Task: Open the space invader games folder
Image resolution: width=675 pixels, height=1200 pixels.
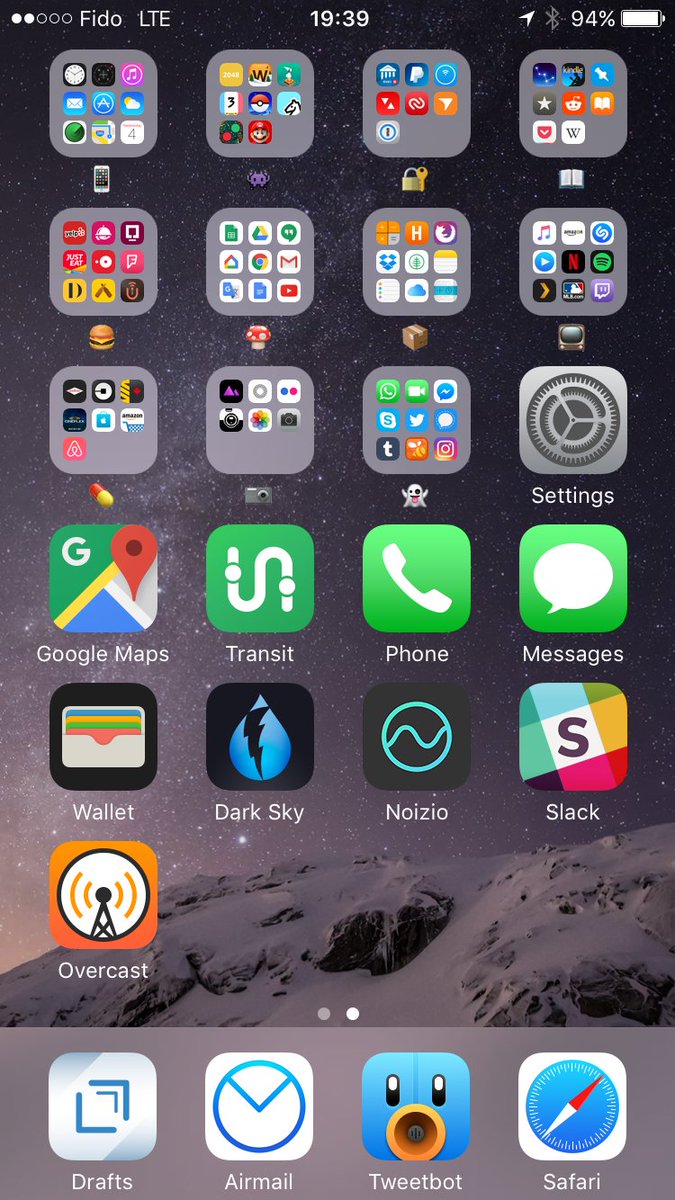Action: coord(260,104)
